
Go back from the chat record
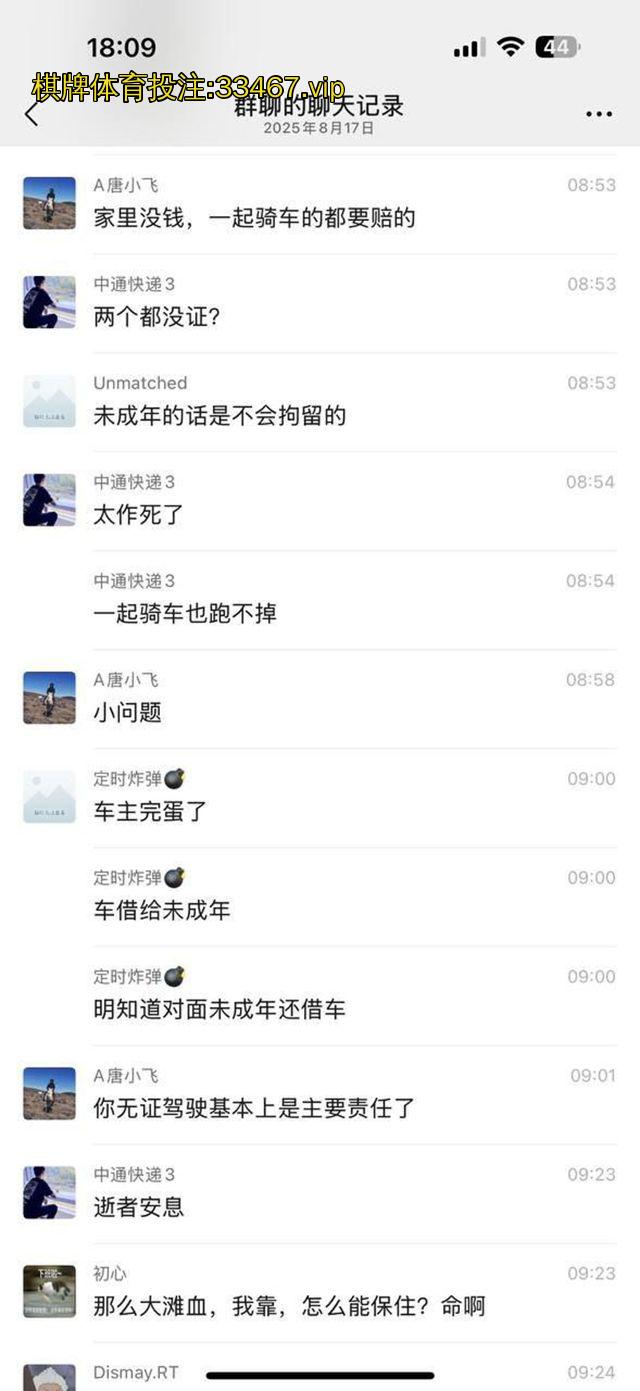[31, 114]
